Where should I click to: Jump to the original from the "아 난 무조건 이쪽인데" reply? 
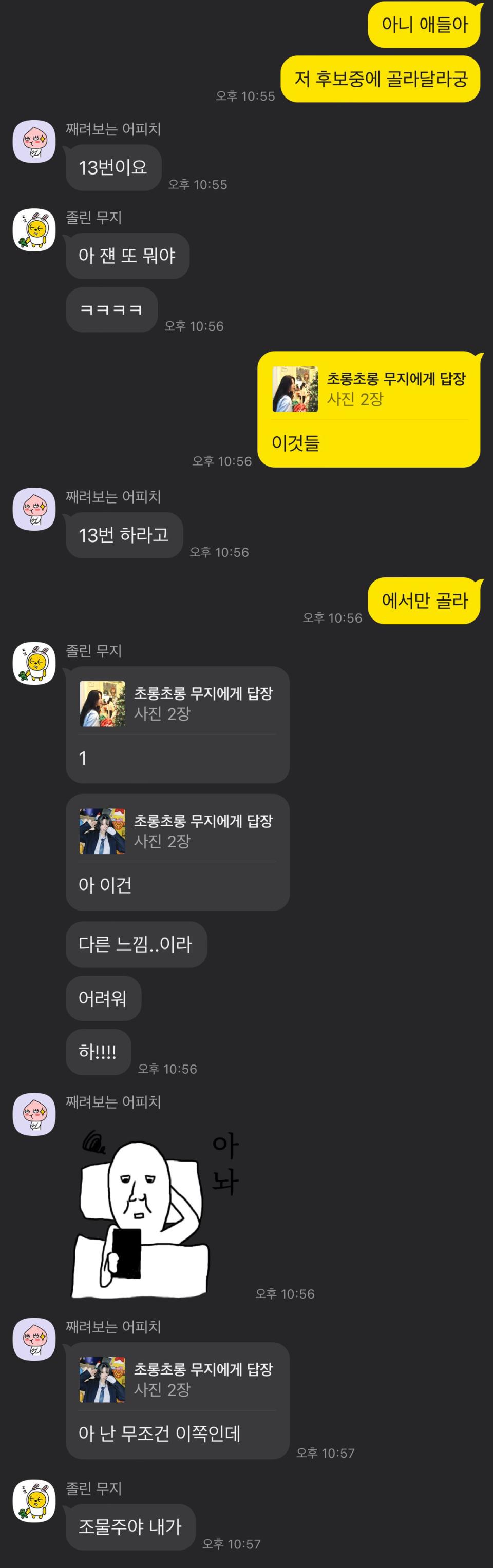102,1380
